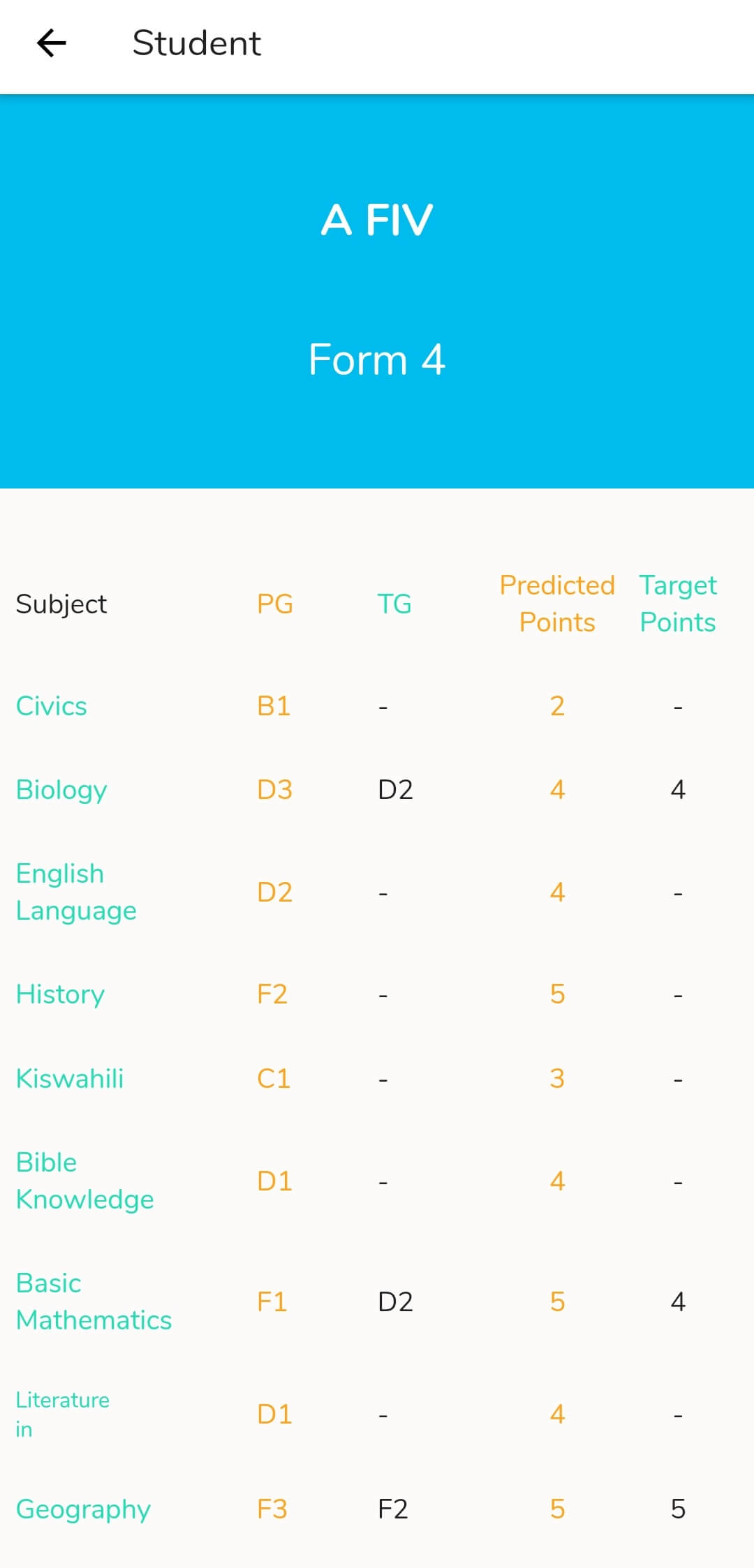Screen dimensions: 754x1568
Task: Go back using the arrow icon
Action: [51, 43]
